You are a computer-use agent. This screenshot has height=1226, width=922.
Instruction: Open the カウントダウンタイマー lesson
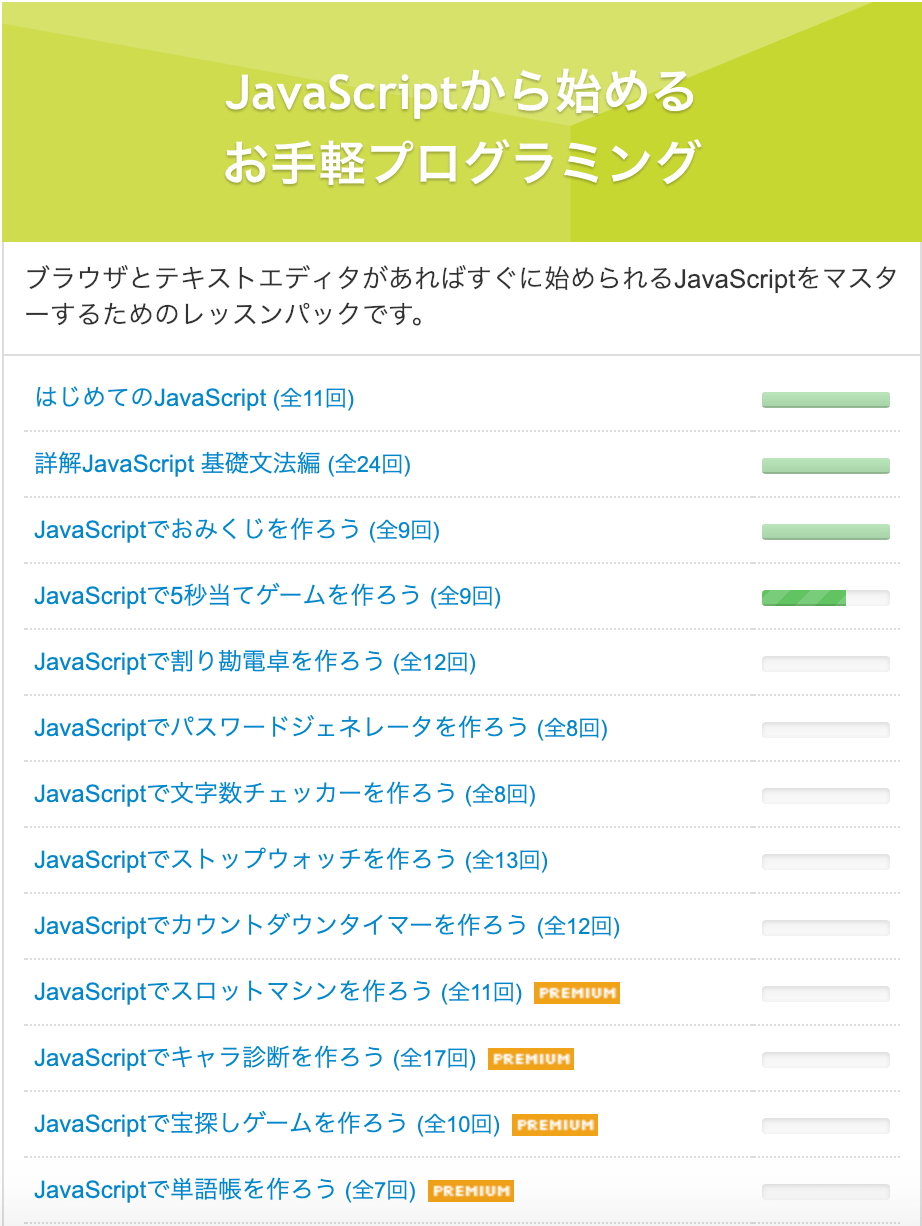click(x=326, y=926)
